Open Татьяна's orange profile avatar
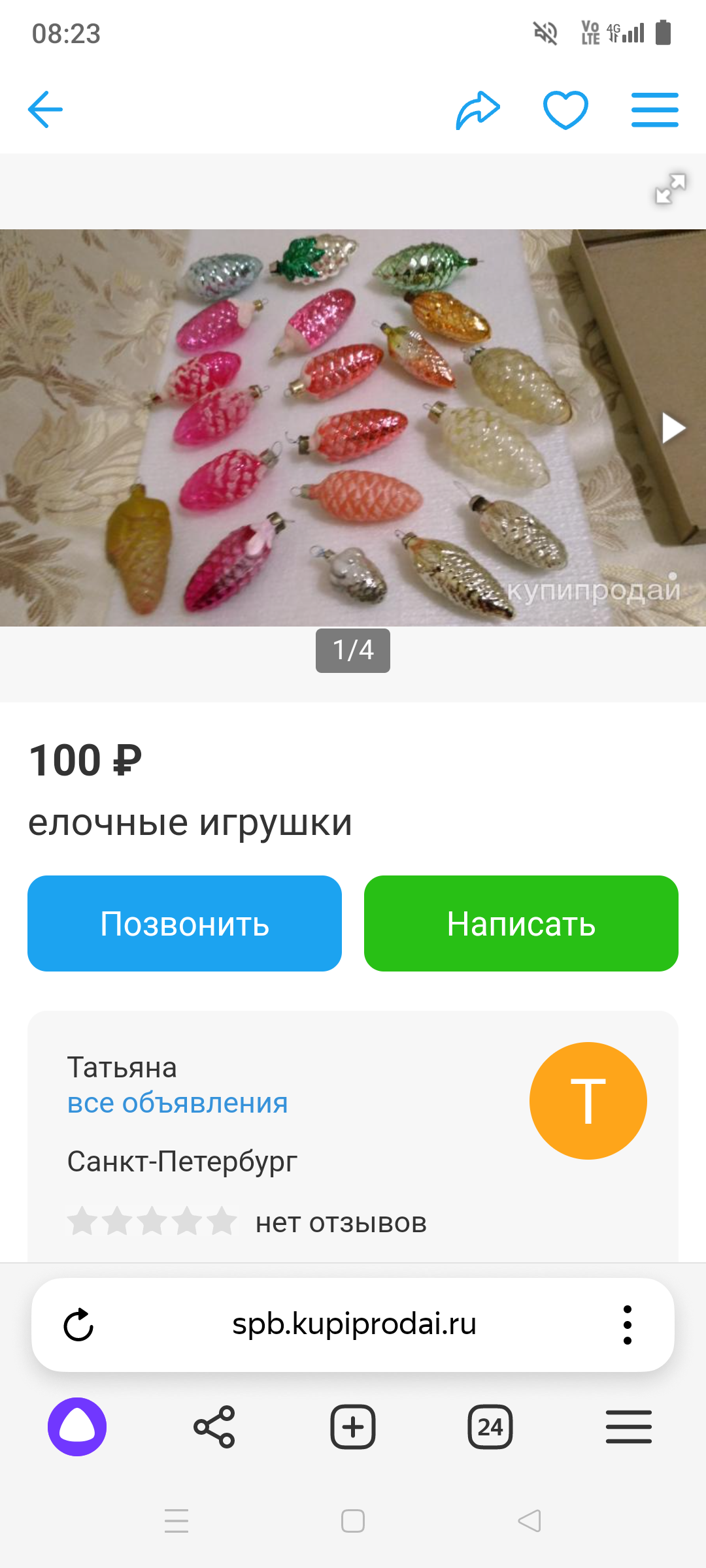706x1568 pixels. [588, 1100]
